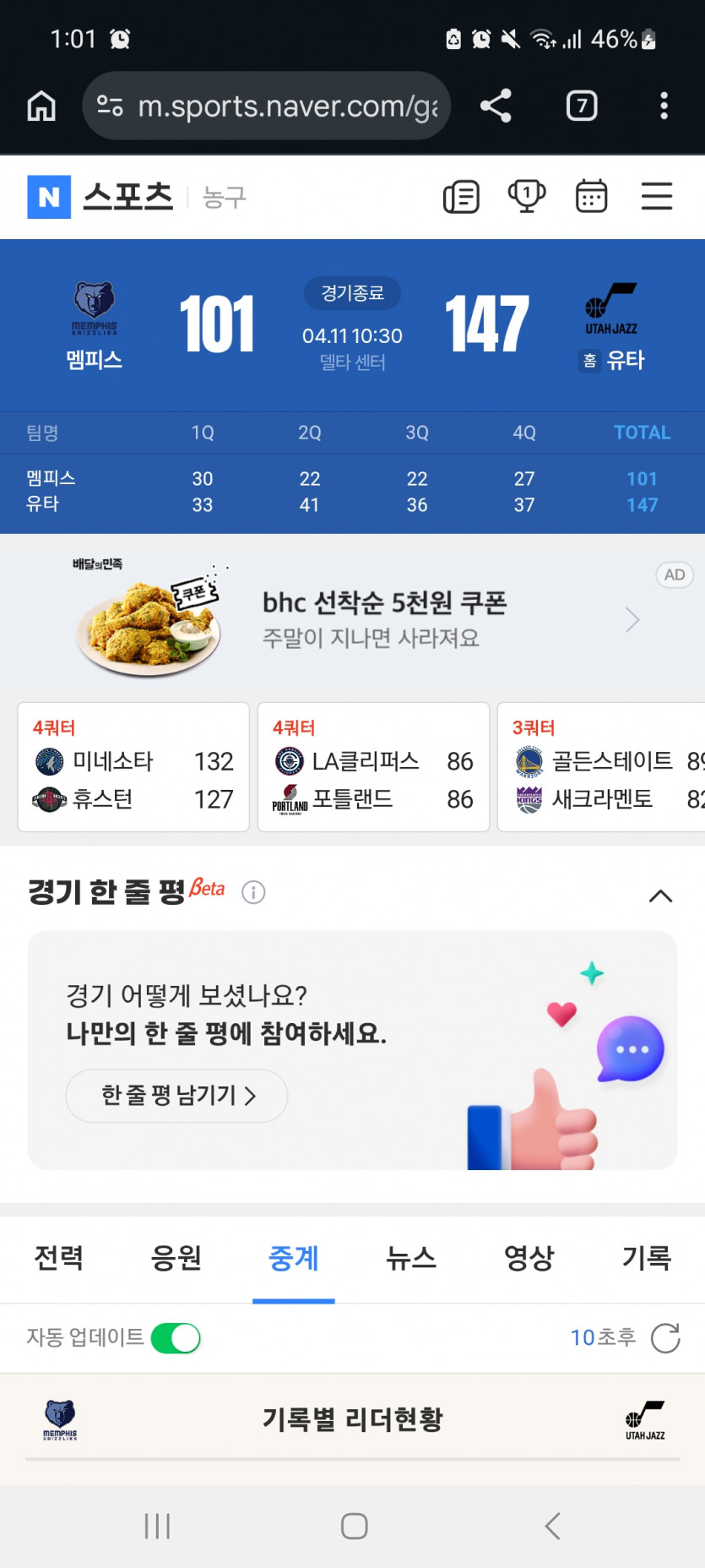The height and width of the screenshot is (1568, 705).
Task: Open the hamburger menu
Action: pyautogui.click(x=657, y=195)
